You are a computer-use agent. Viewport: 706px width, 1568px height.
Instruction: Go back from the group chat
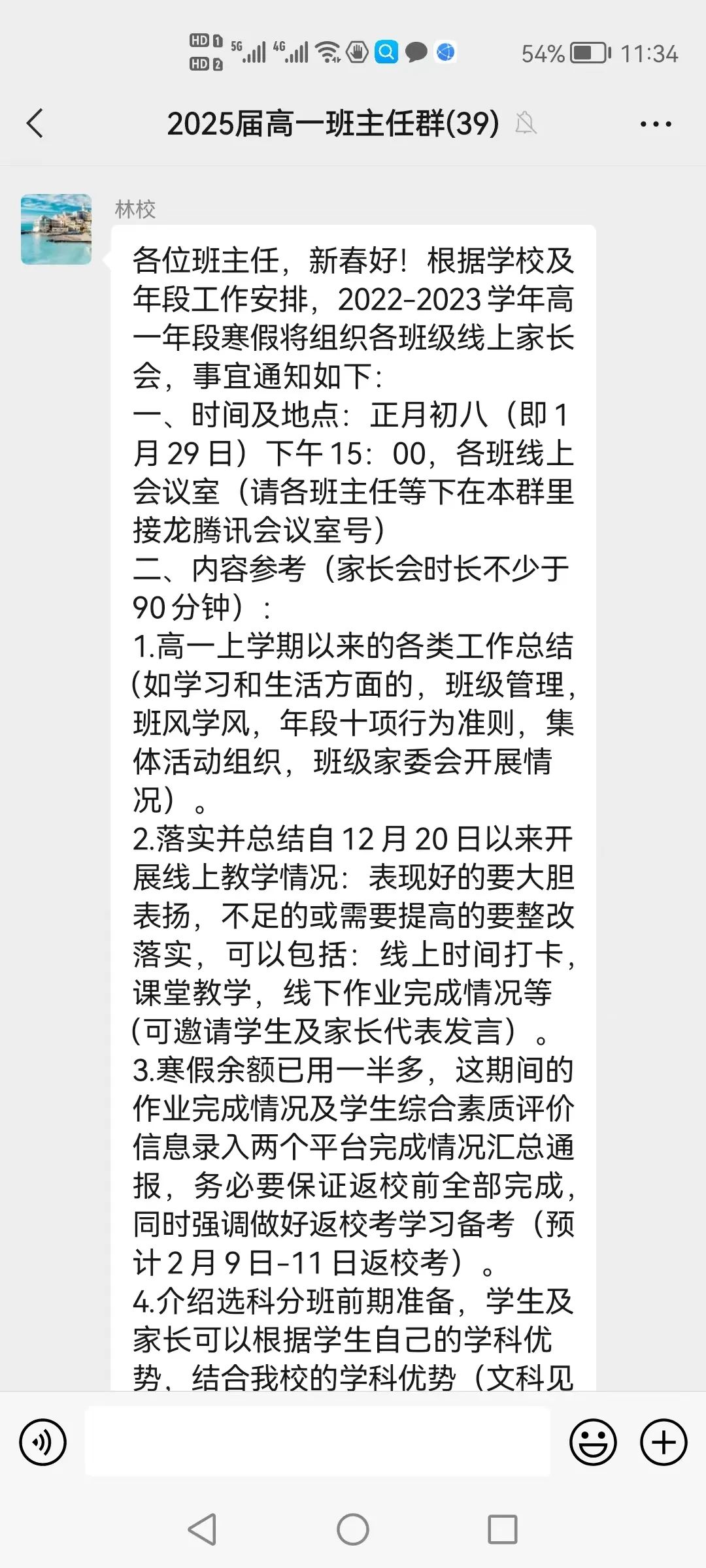point(35,123)
